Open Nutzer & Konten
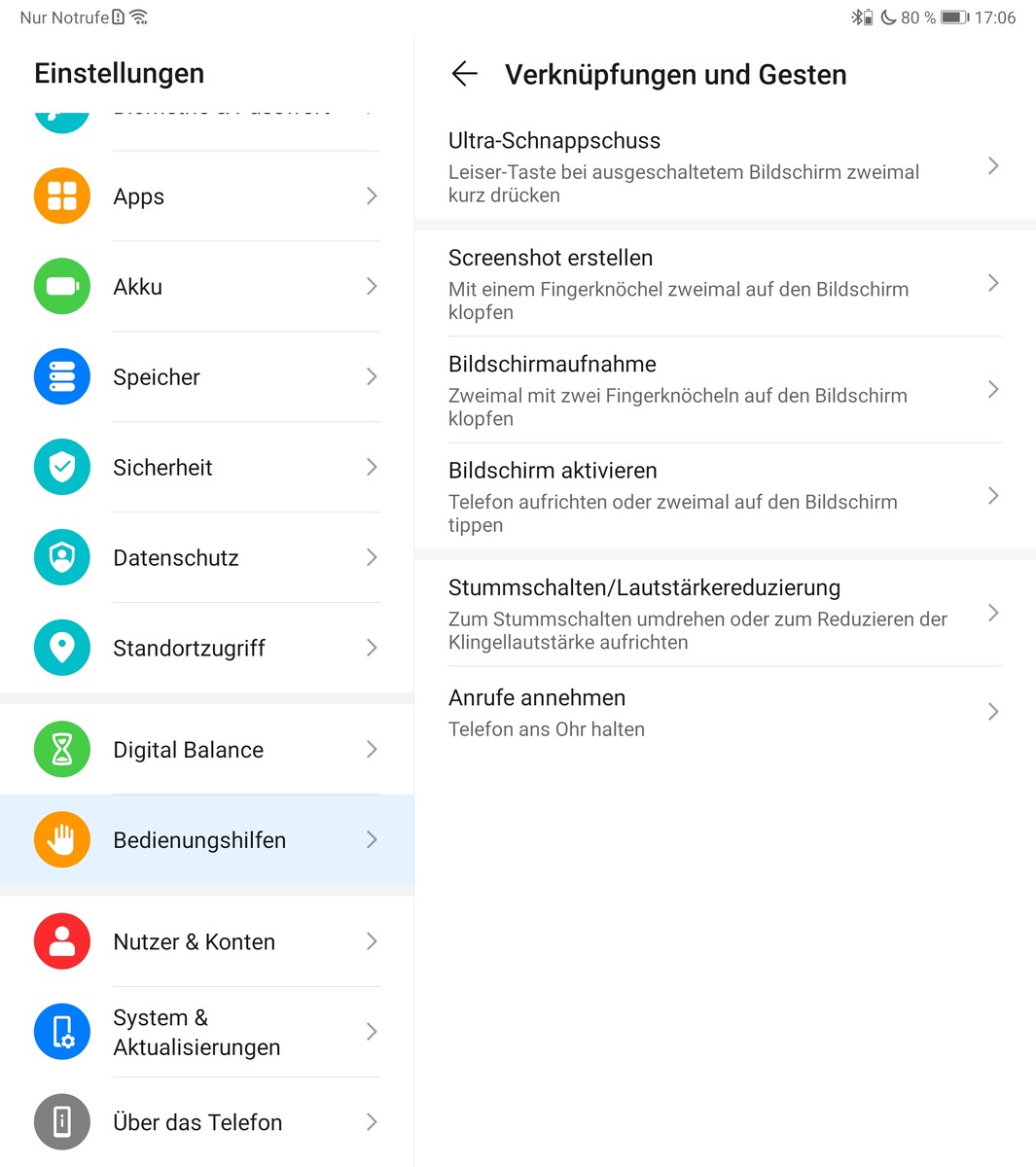This screenshot has height=1167, width=1036. click(206, 941)
